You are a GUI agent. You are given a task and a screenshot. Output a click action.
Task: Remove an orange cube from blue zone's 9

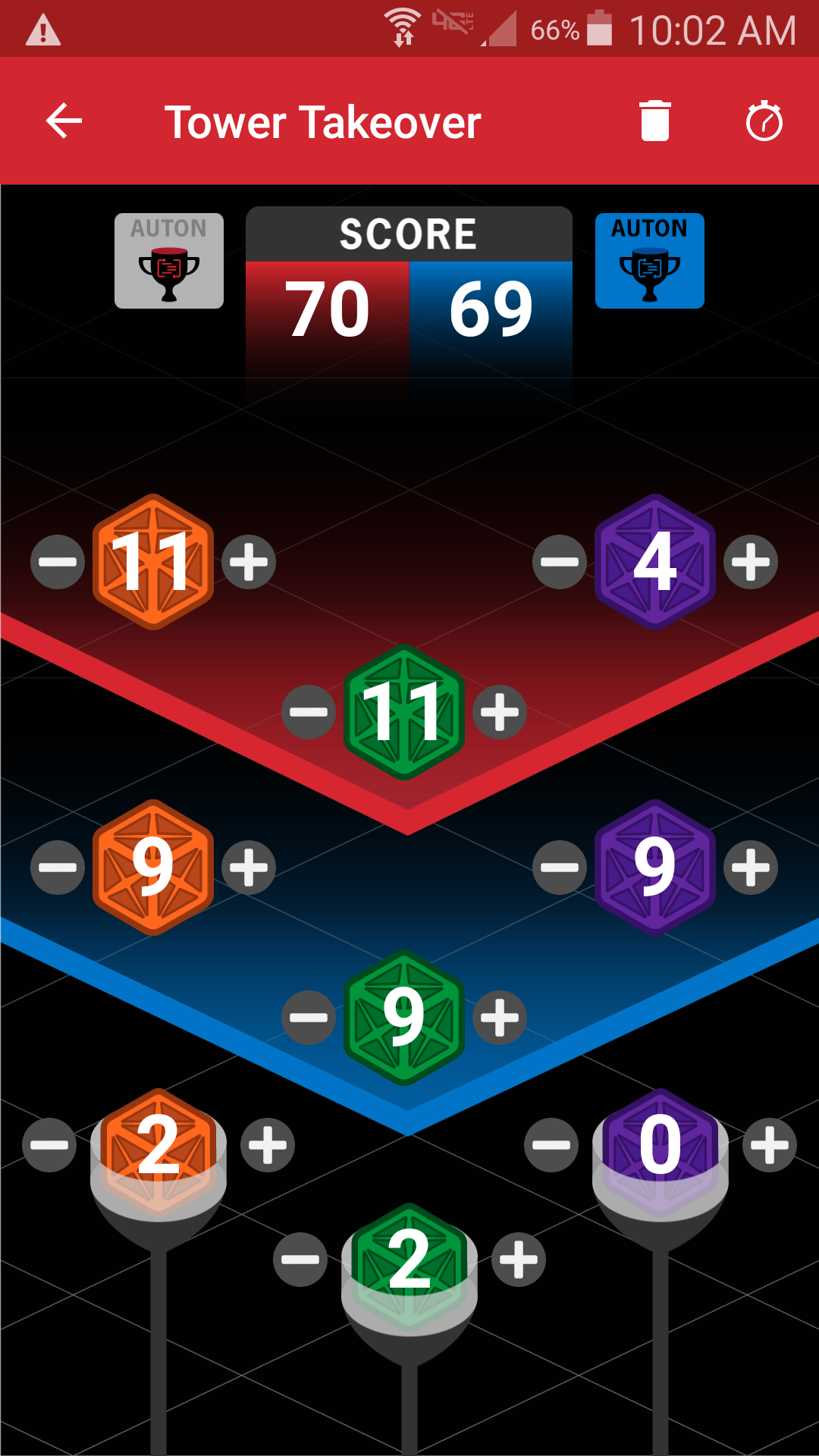(x=58, y=868)
